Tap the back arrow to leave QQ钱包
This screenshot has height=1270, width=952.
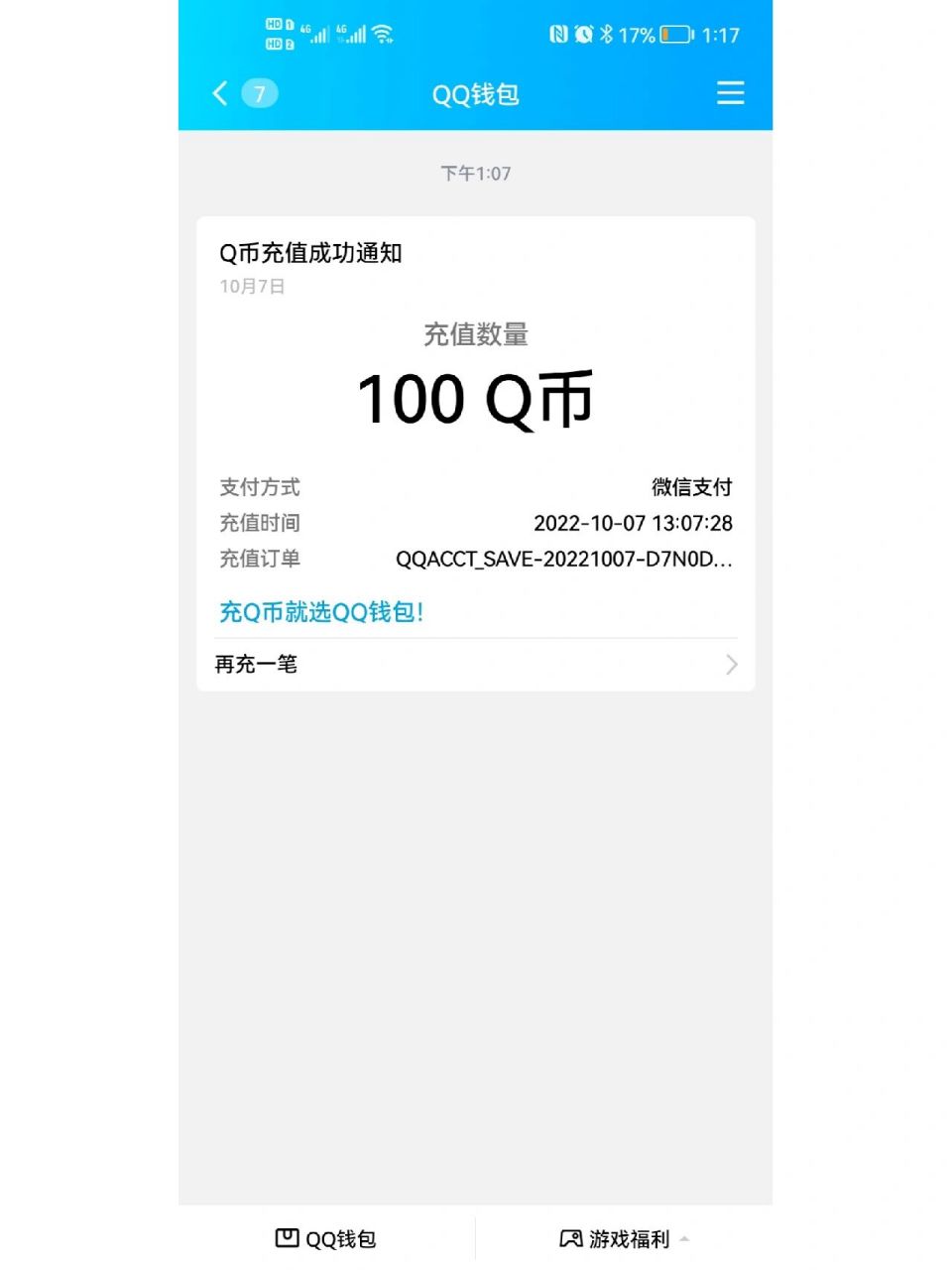pos(220,93)
